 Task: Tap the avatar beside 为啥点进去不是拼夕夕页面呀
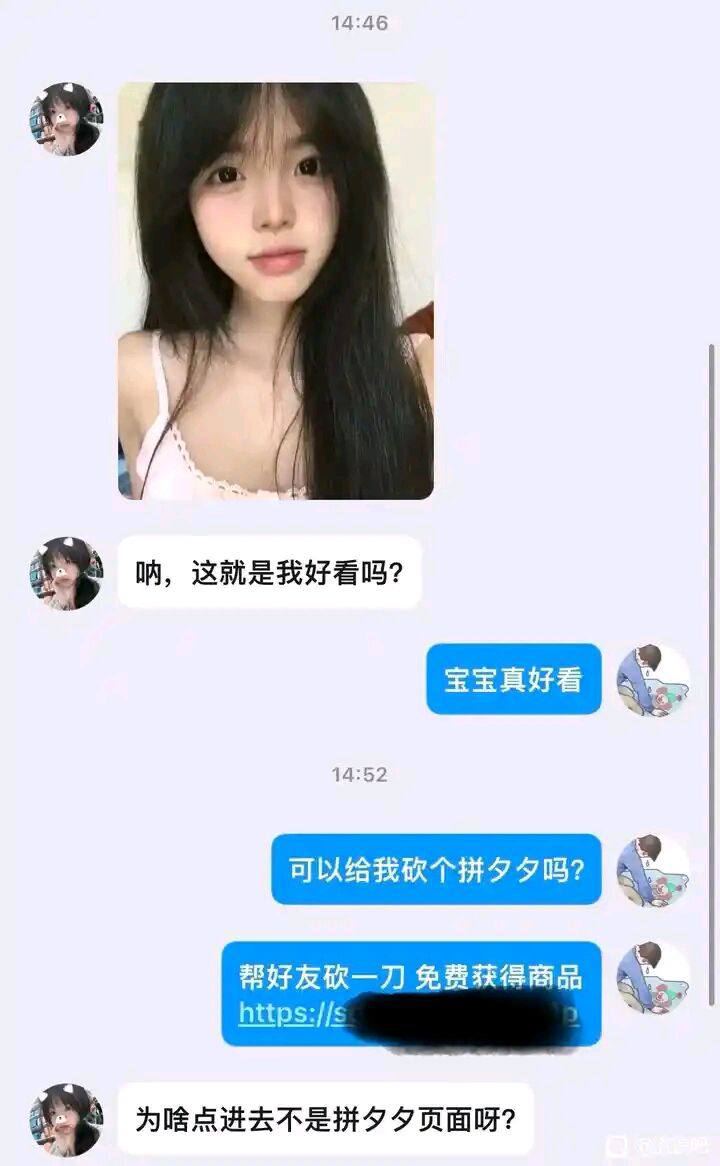coord(66,1118)
